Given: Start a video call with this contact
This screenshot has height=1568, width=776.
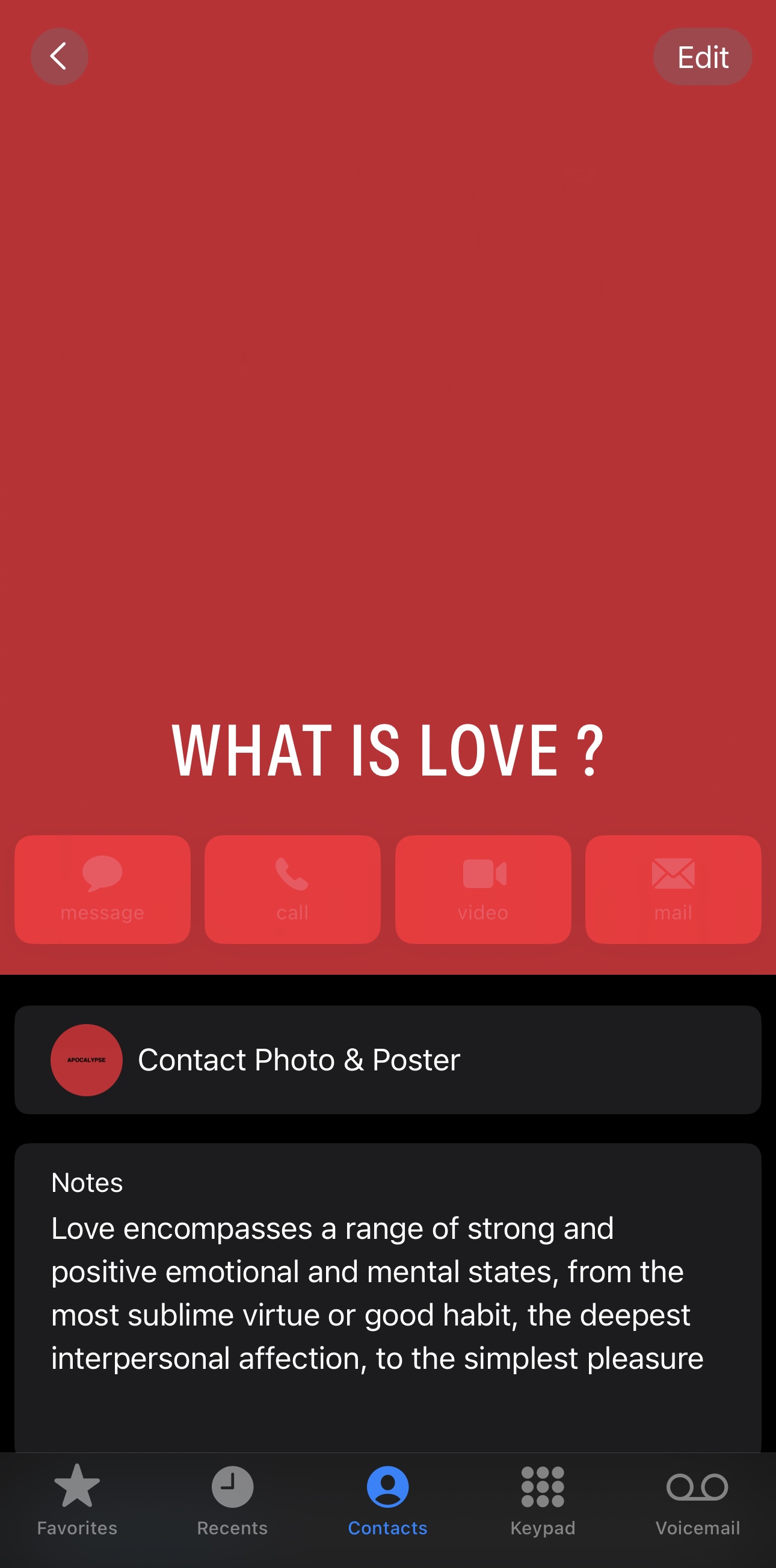Looking at the screenshot, I should tap(483, 889).
